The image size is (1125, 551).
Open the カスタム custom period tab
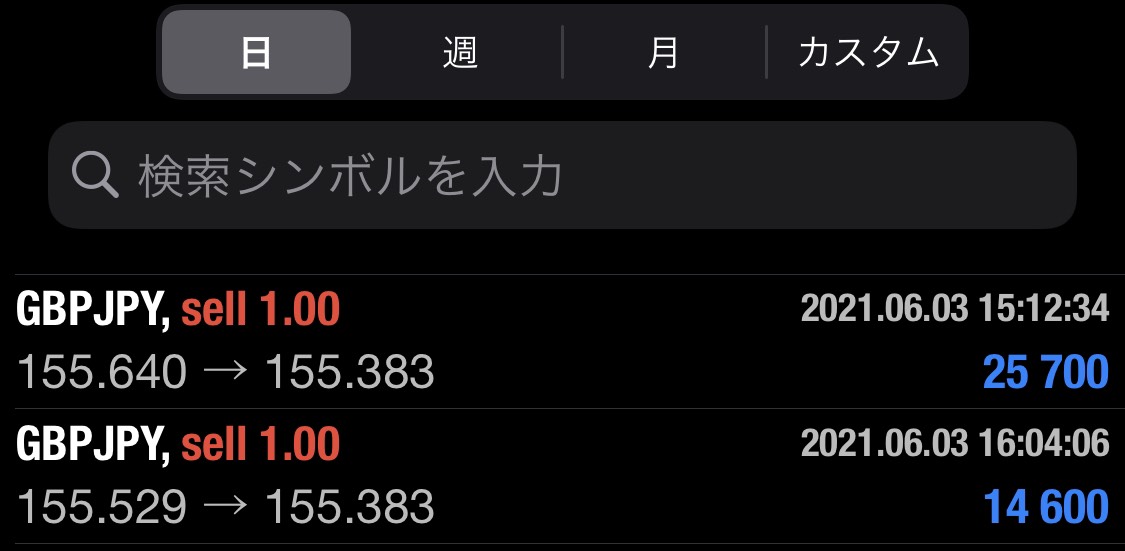click(867, 53)
